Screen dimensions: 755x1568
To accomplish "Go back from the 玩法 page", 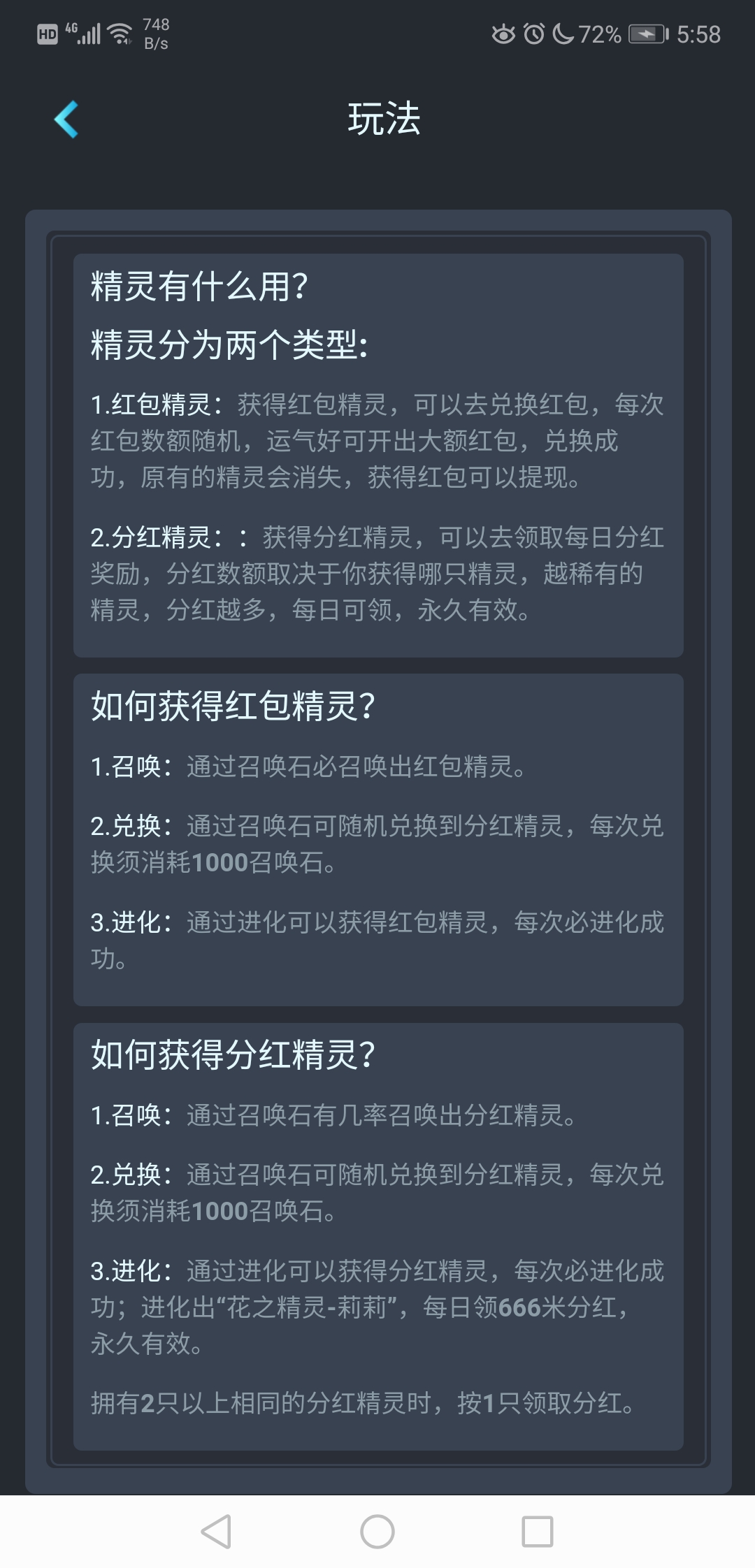I will coord(66,119).
